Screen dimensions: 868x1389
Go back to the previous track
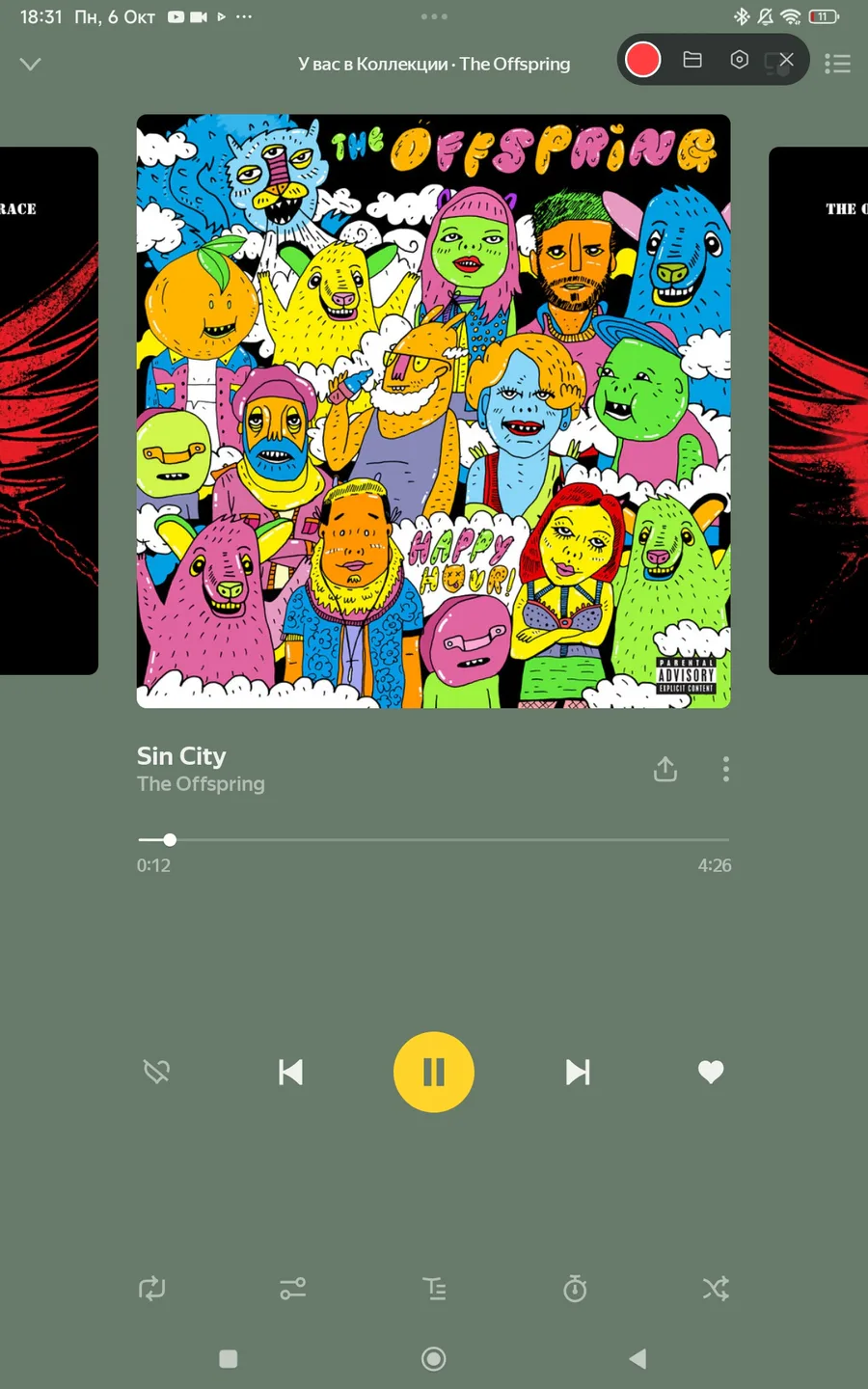pyautogui.click(x=290, y=1072)
